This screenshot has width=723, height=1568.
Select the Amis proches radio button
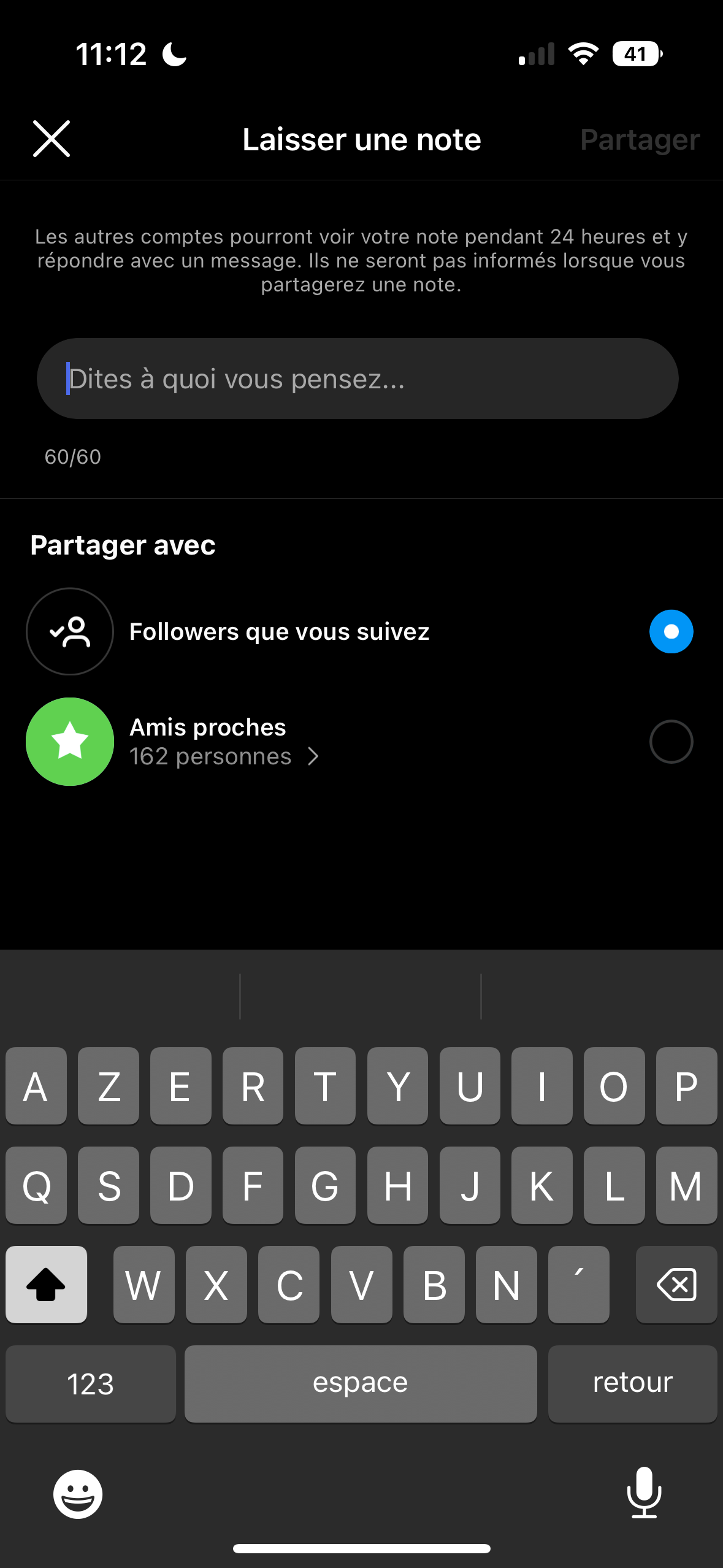pyautogui.click(x=671, y=742)
